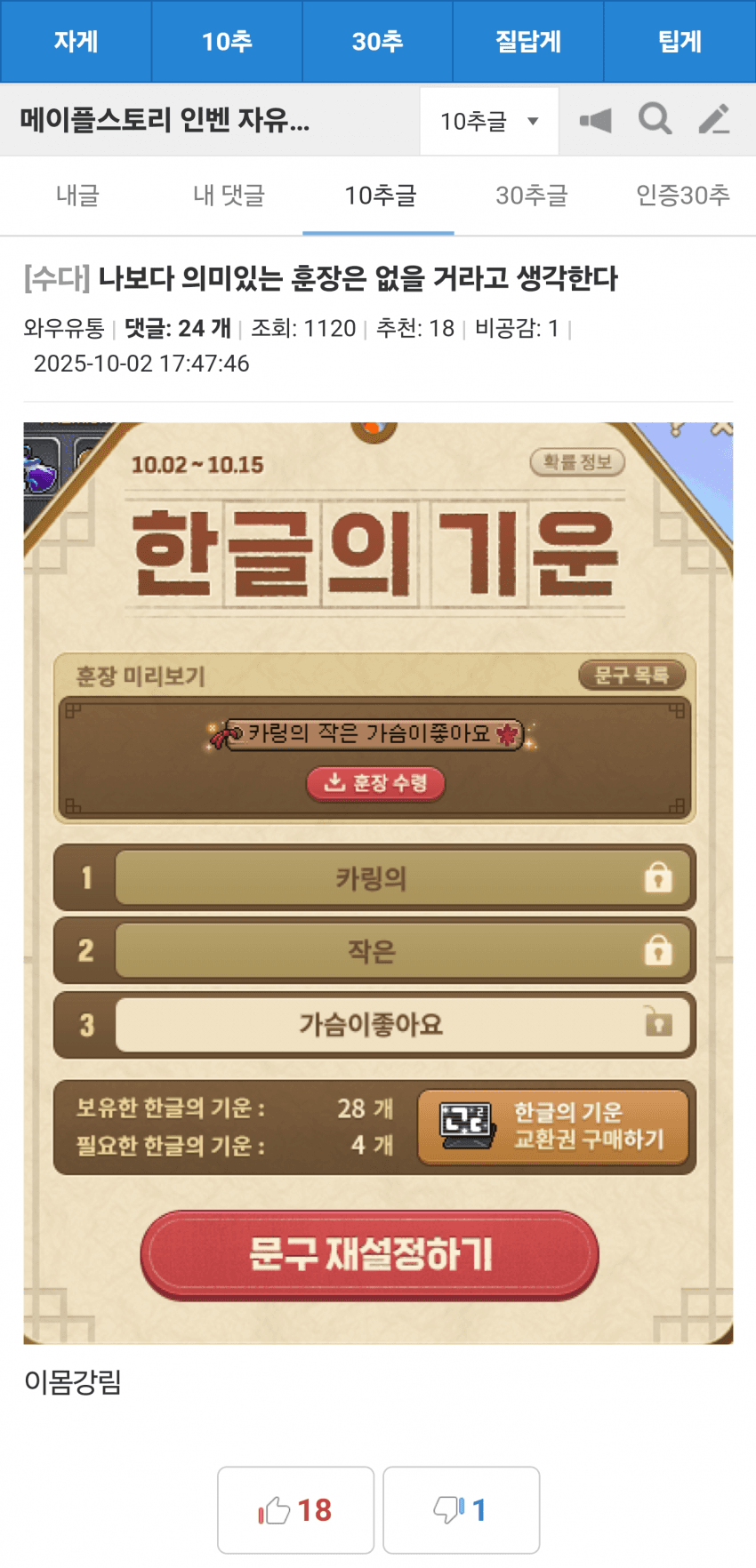Open the search magnifier icon
Viewport: 756px width, 1568px height.
click(x=655, y=119)
